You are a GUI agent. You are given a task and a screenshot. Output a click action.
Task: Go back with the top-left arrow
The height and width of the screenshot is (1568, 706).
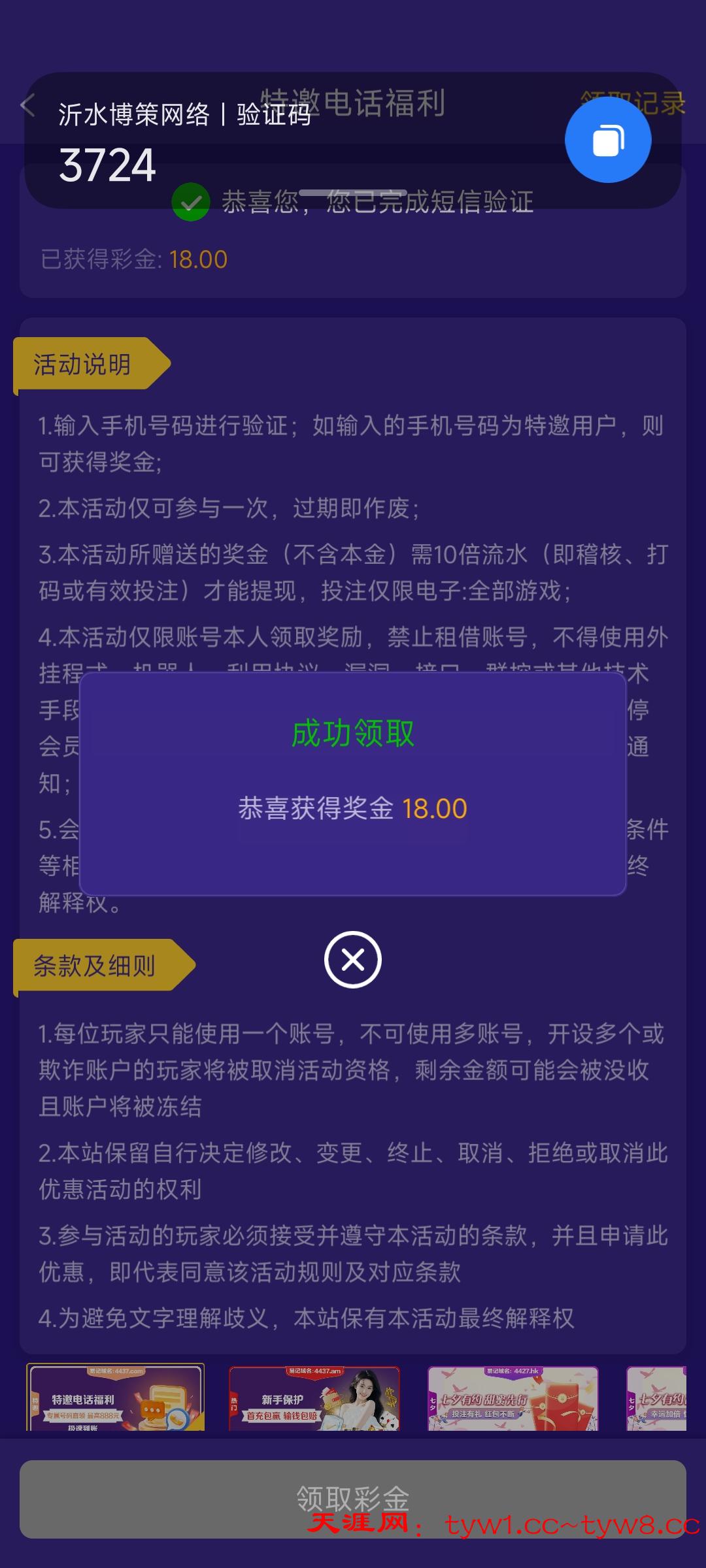click(x=27, y=105)
